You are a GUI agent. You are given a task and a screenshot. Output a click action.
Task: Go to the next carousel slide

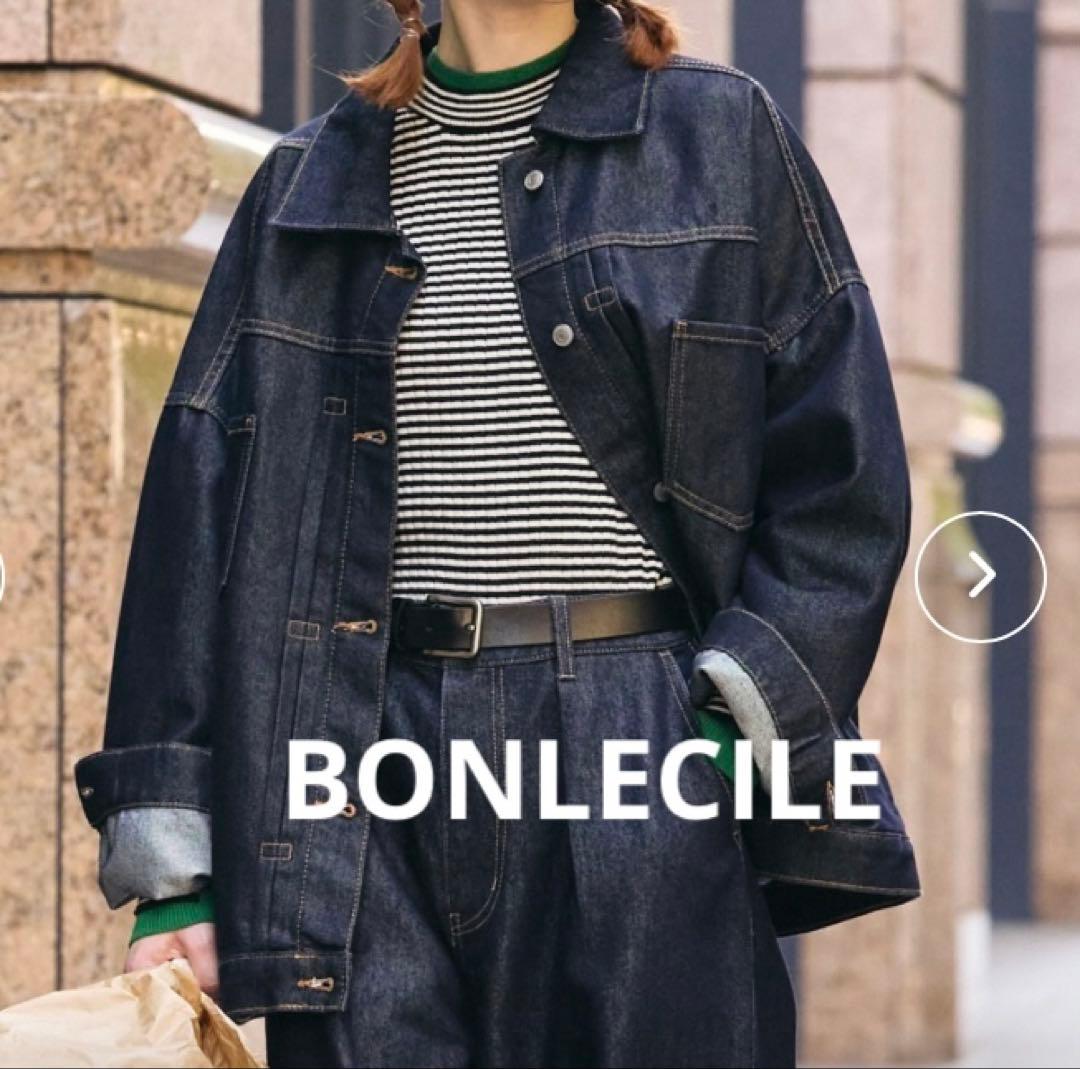coord(980,577)
